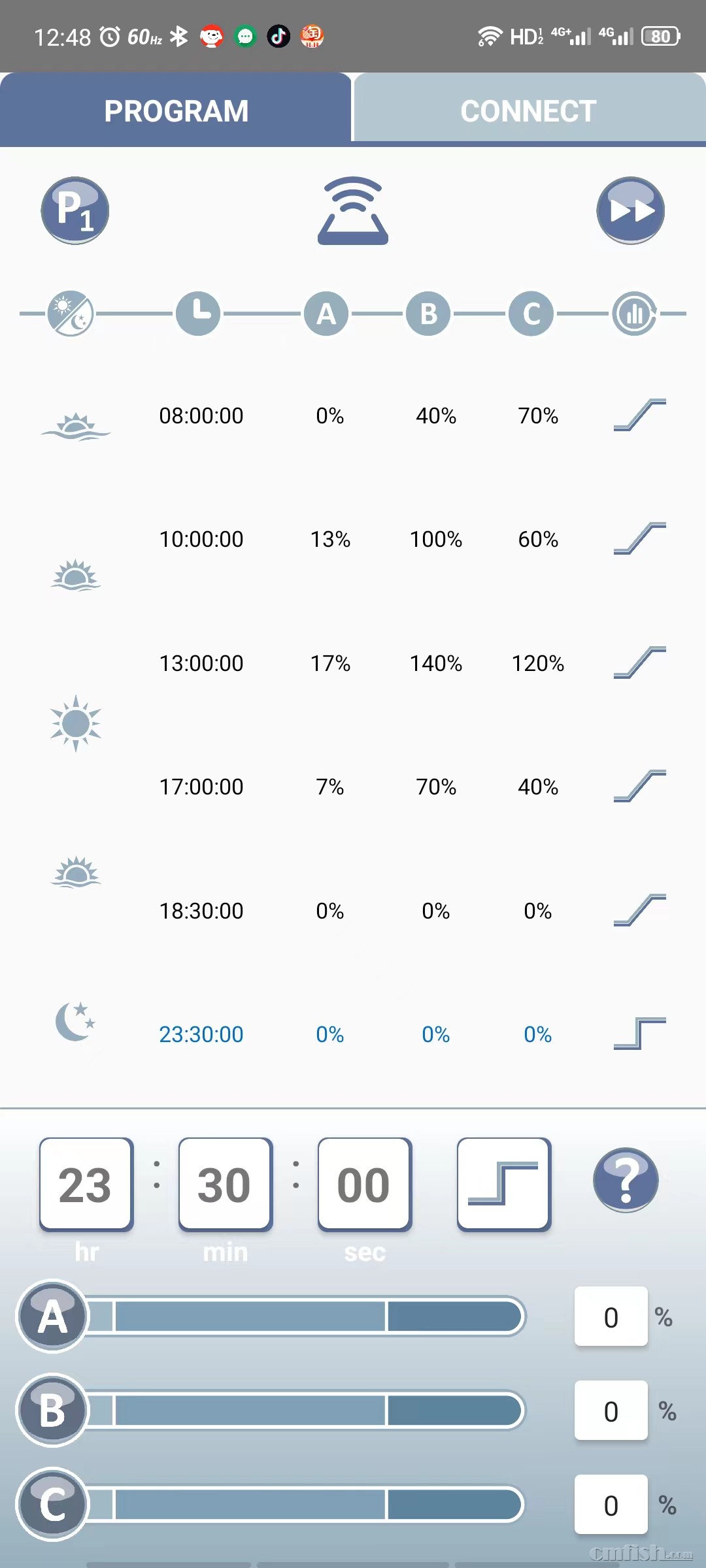Viewport: 706px width, 1568px height.
Task: Toggle the step transition mode button
Action: [503, 1184]
